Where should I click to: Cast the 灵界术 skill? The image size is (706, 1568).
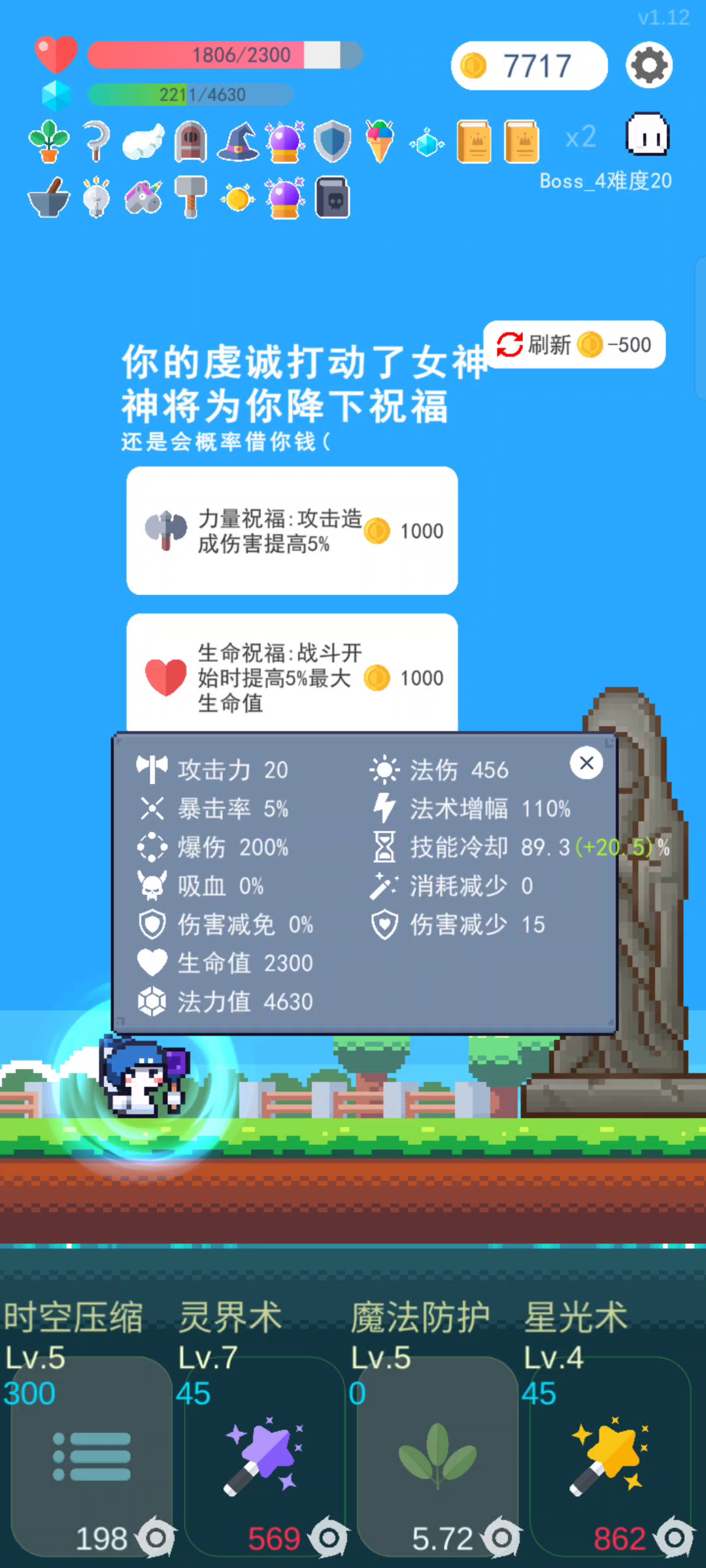tap(264, 1456)
